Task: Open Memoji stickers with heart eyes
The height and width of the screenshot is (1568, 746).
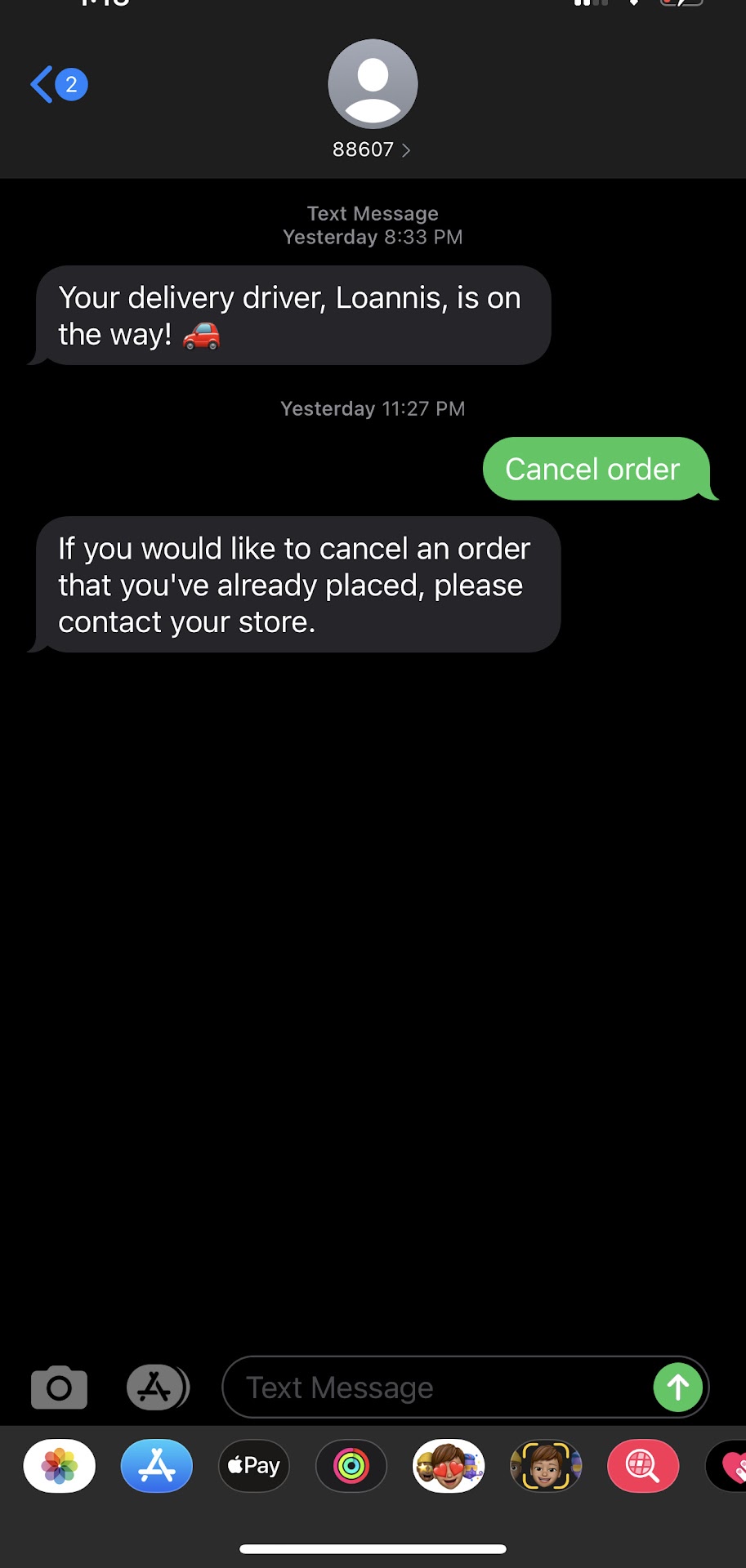Action: (x=449, y=1466)
